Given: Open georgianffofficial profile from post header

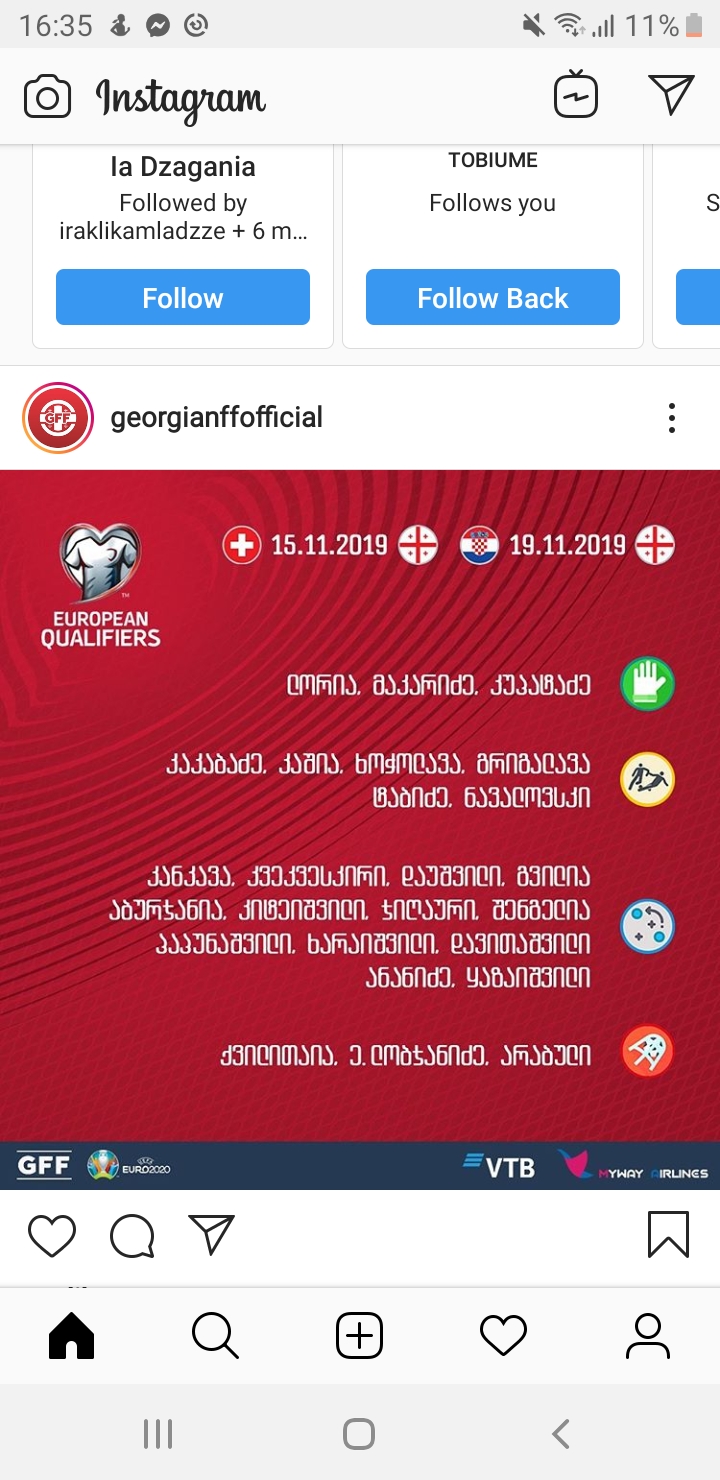Looking at the screenshot, I should 216,417.
